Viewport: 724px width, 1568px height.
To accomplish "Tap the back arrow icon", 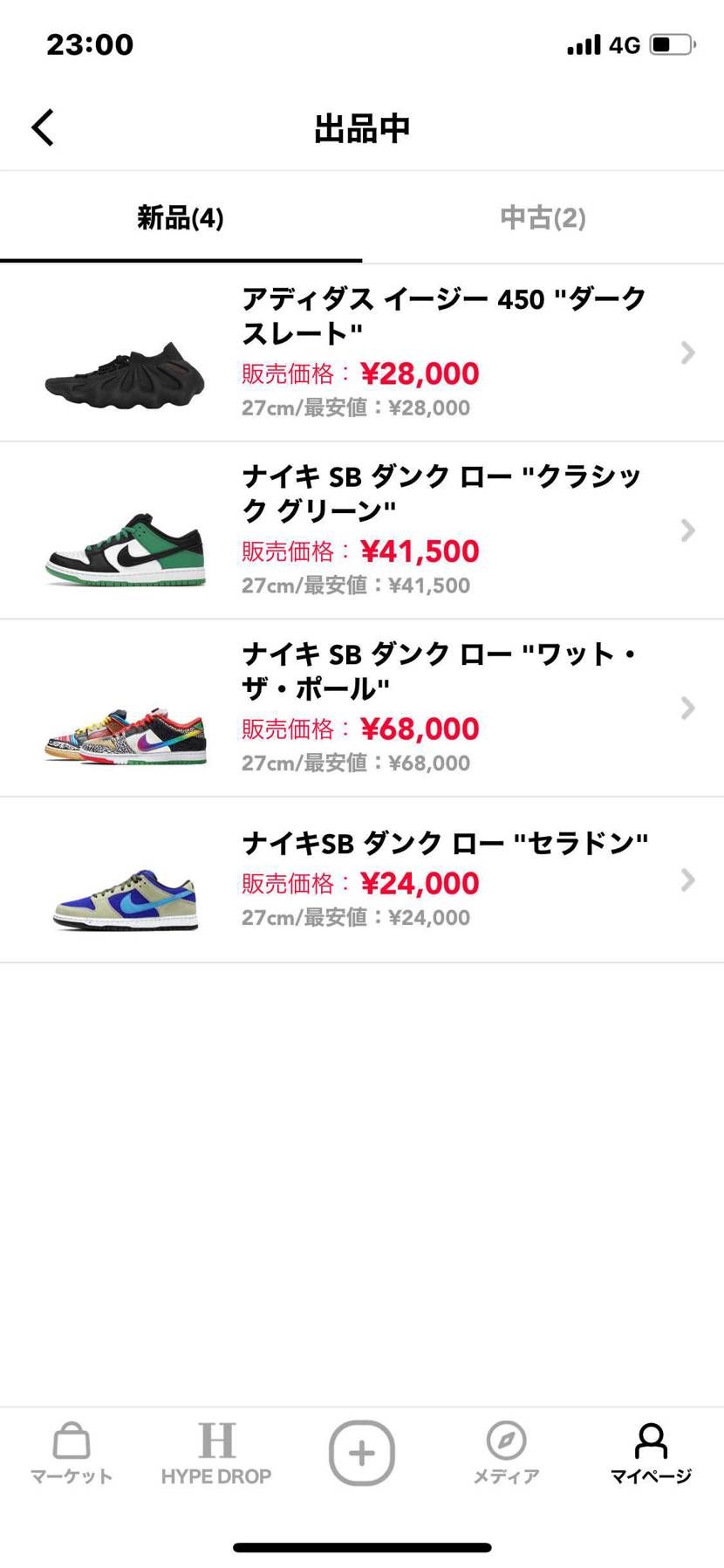I will pyautogui.click(x=42, y=127).
